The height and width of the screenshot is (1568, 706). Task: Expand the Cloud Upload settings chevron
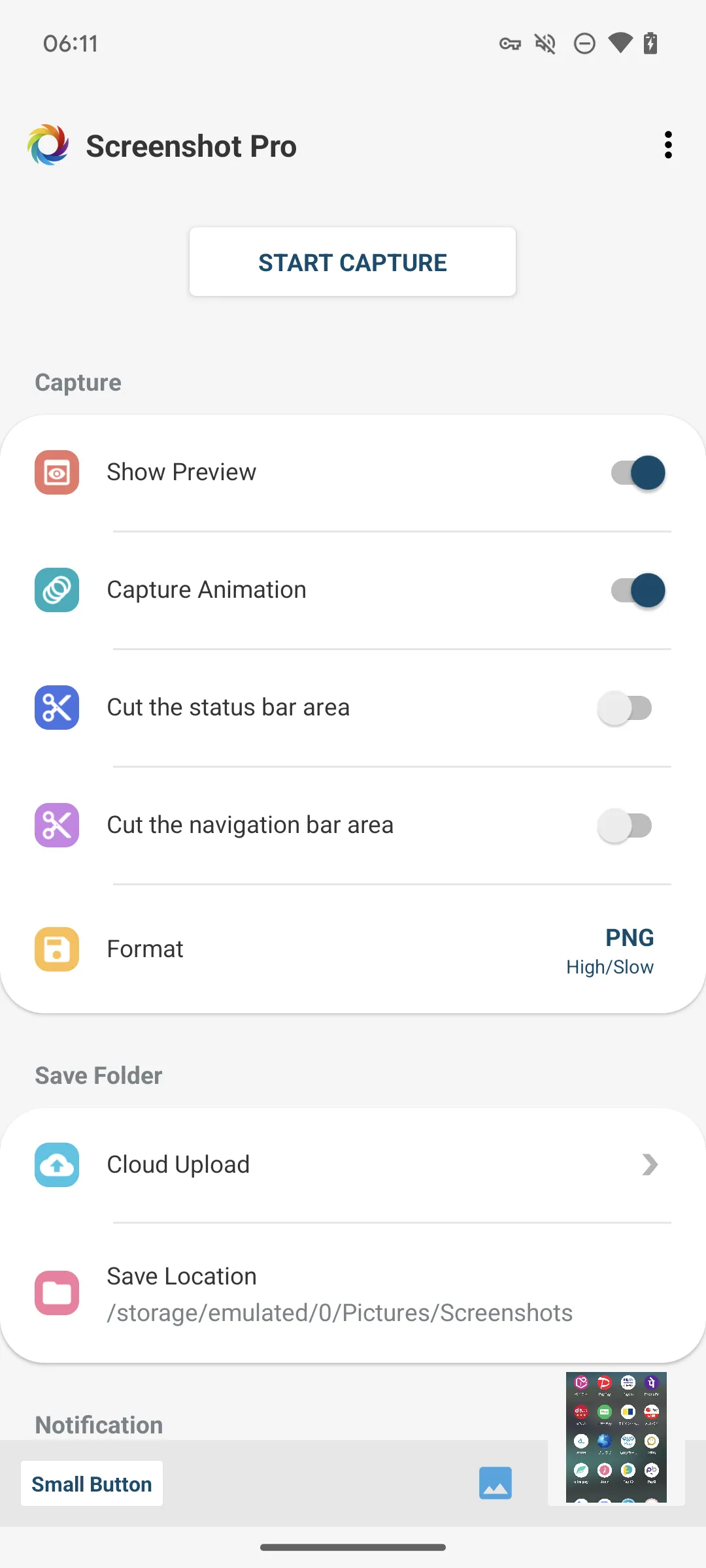point(649,1165)
